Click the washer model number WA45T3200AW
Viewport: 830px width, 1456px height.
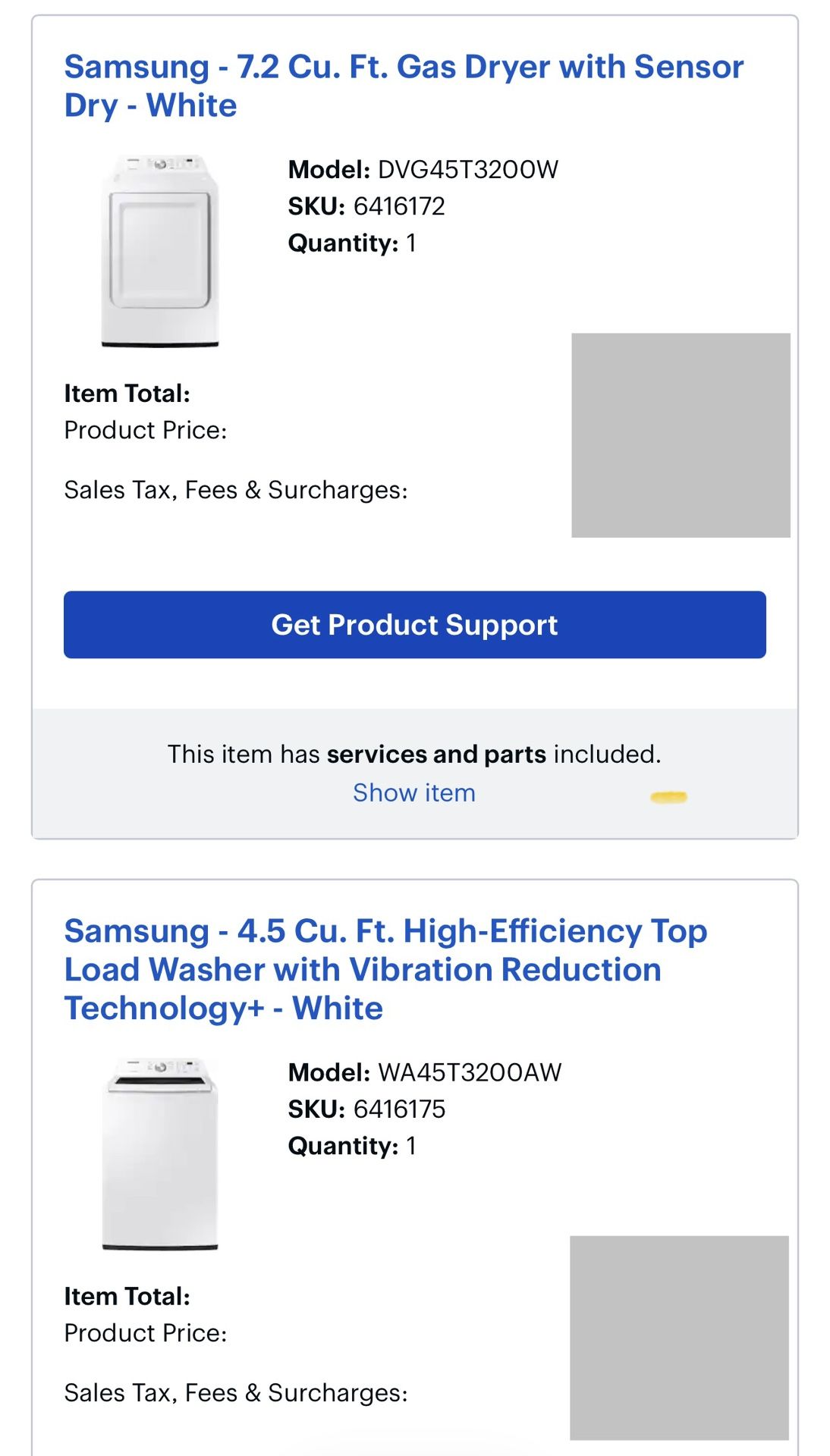(x=424, y=1072)
